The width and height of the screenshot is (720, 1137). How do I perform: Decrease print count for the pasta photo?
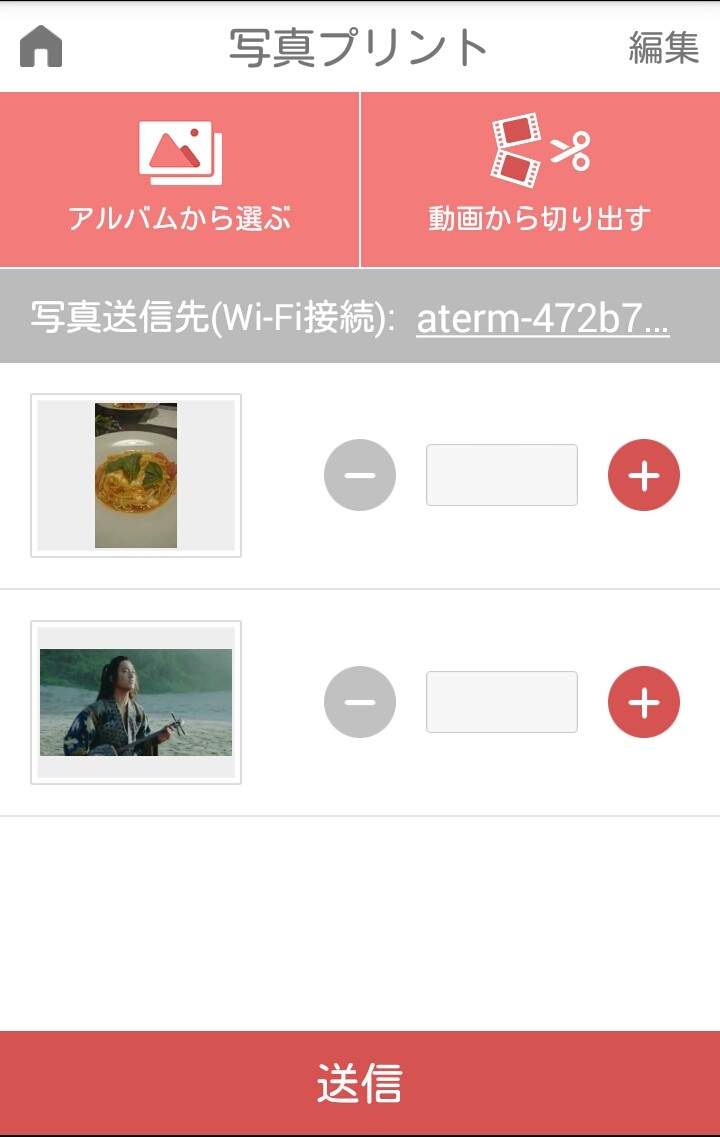click(360, 475)
